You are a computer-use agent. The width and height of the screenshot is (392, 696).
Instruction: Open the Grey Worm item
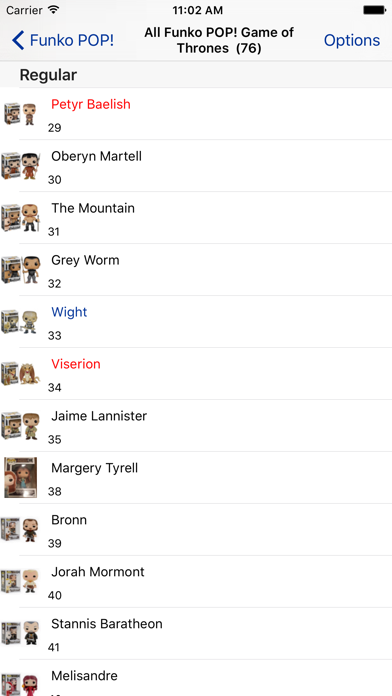pyautogui.click(x=196, y=270)
